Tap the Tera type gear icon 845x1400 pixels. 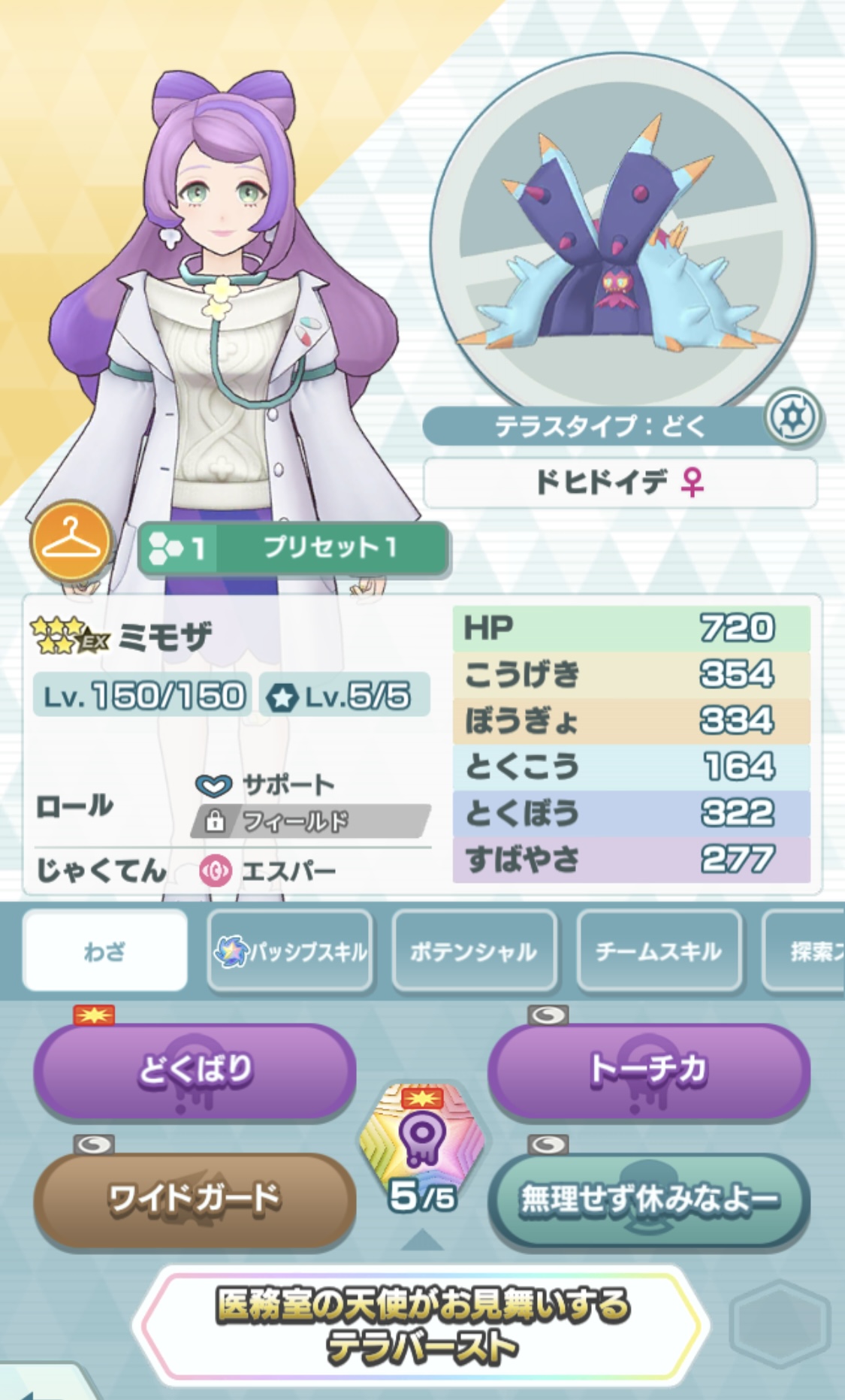tap(793, 417)
